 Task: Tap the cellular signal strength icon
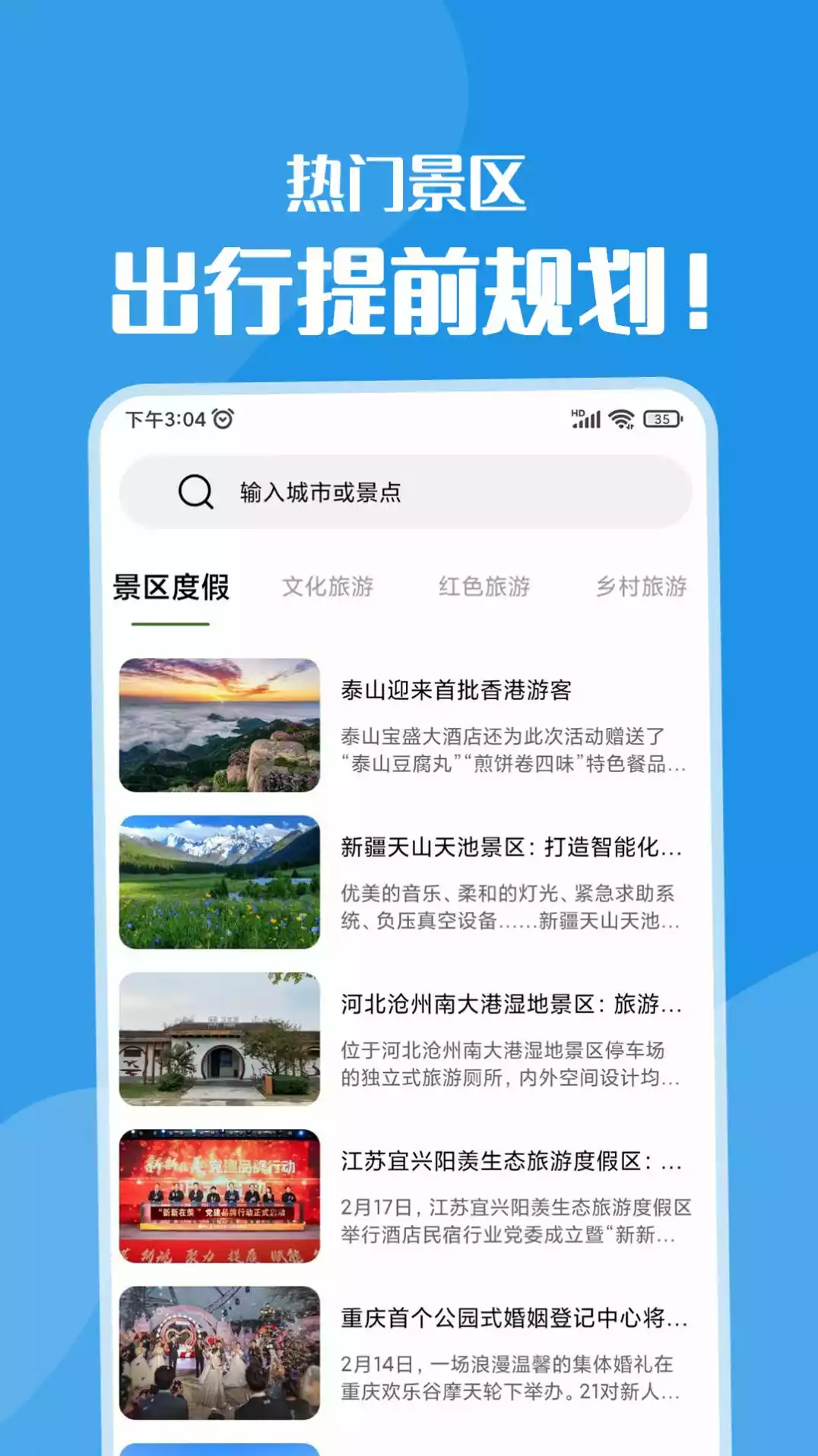tap(589, 419)
